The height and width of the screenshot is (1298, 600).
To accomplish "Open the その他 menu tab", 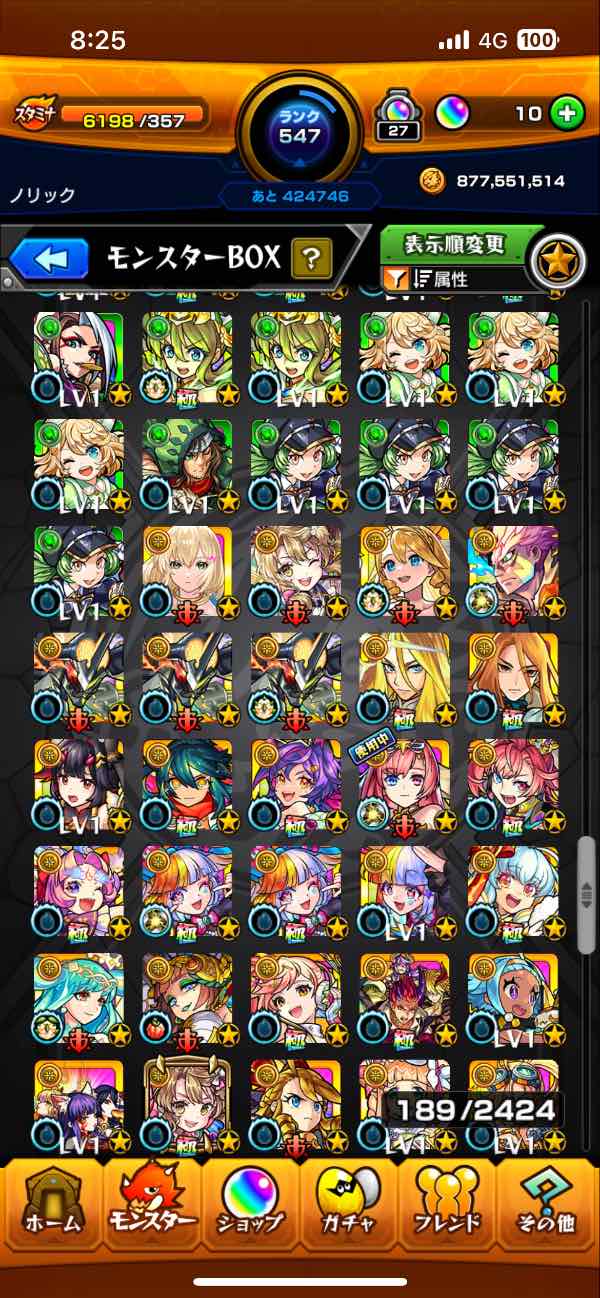I will point(547,1209).
